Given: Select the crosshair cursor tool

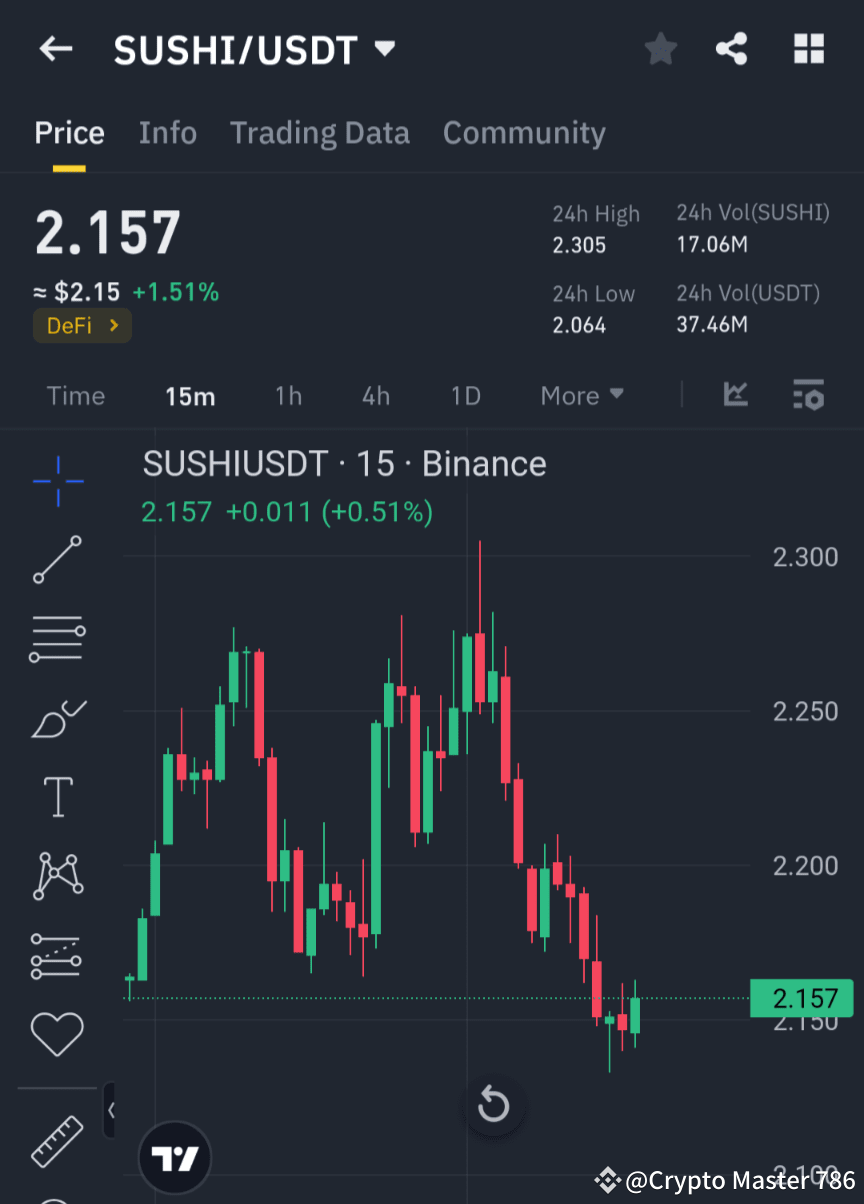Looking at the screenshot, I should (x=57, y=482).
